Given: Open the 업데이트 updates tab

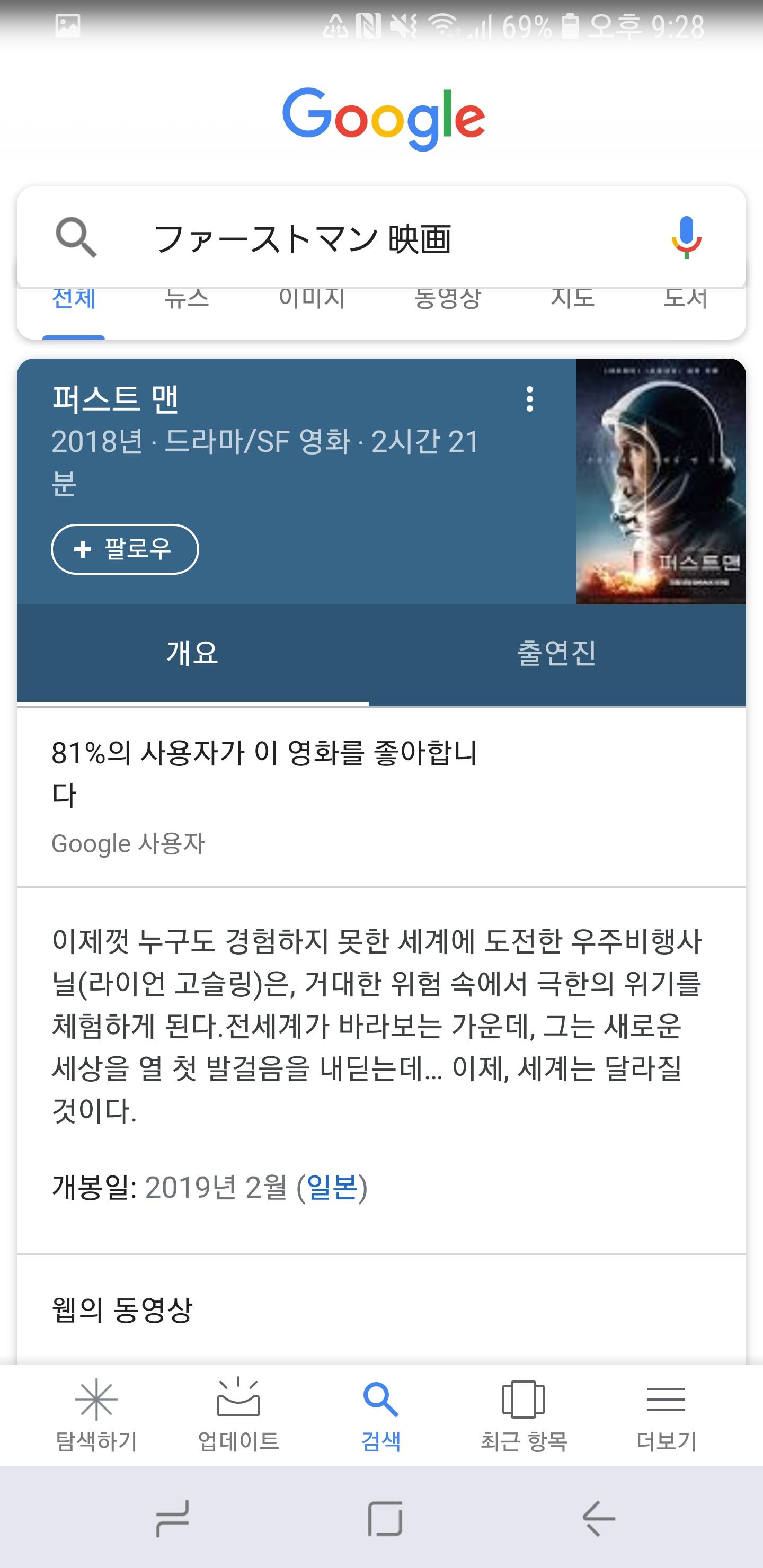Looking at the screenshot, I should click(238, 1415).
